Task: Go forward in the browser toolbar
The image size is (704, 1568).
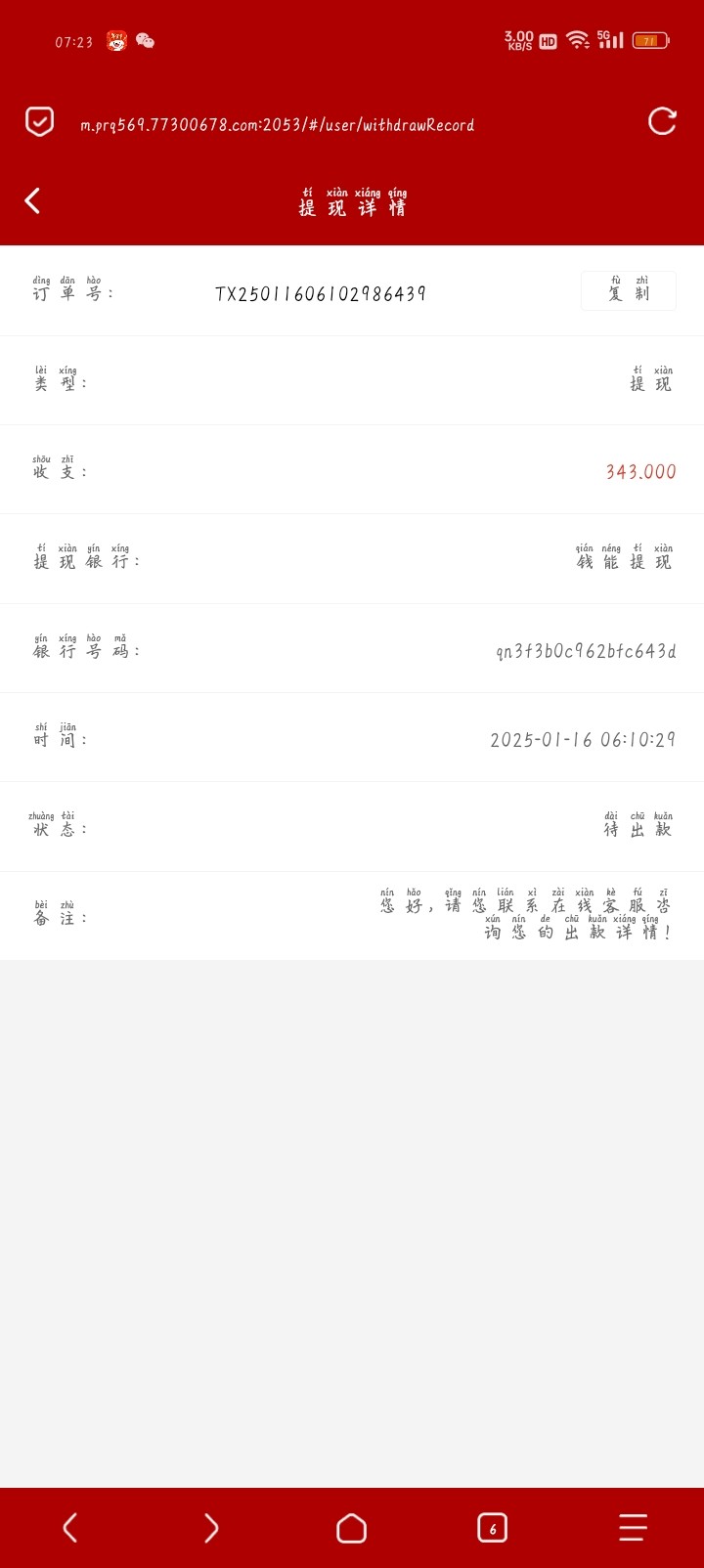Action: [211, 1528]
